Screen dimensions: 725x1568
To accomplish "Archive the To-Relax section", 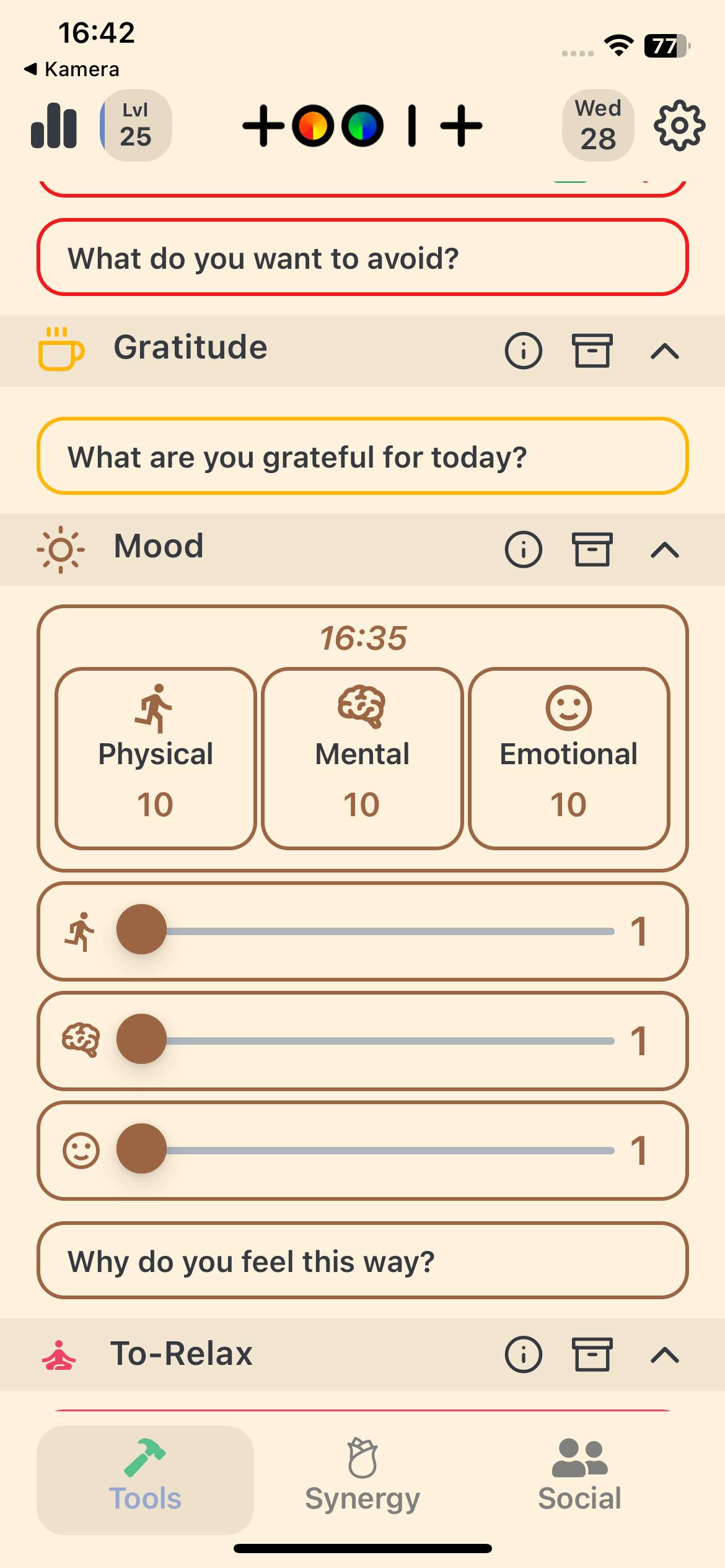I will click(592, 1355).
